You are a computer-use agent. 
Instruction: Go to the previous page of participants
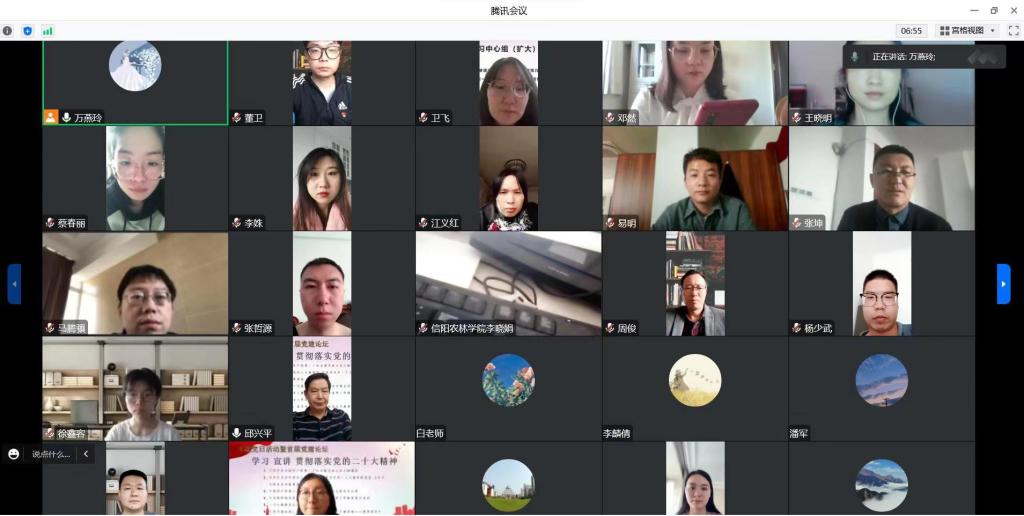point(14,284)
